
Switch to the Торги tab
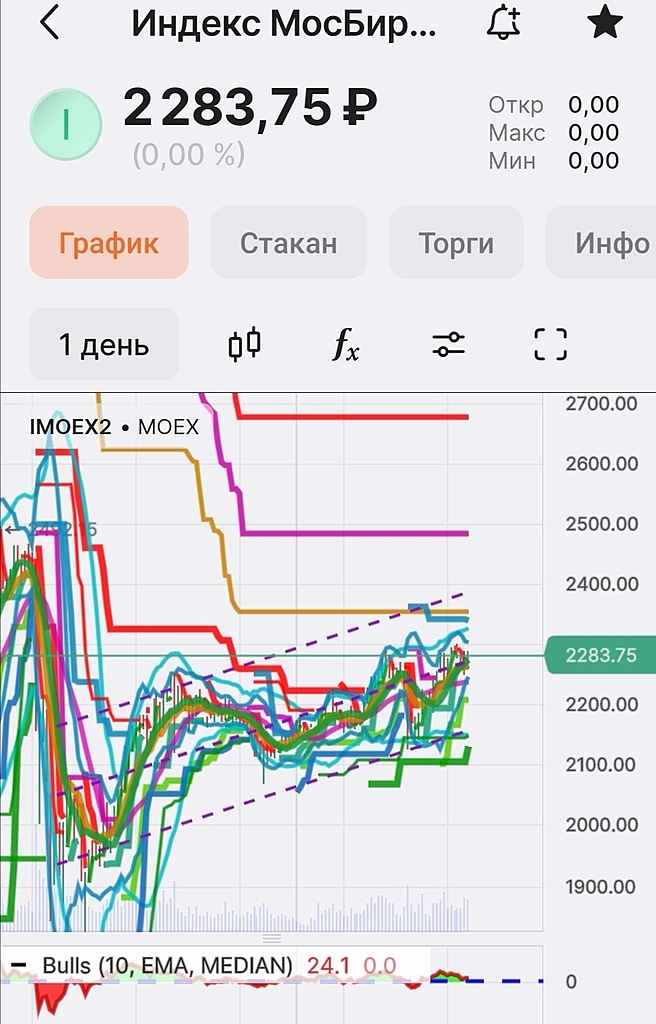[x=456, y=243]
